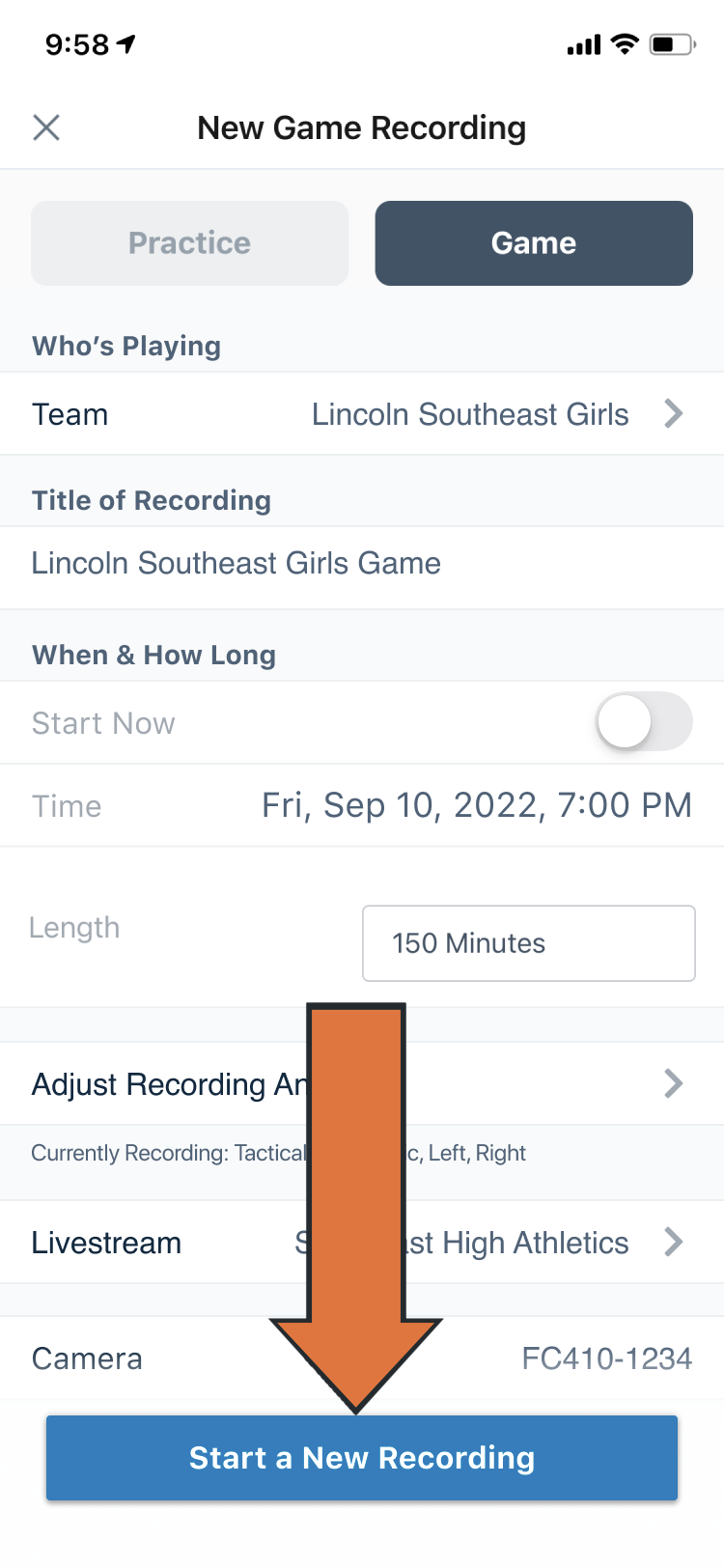Tap Start a New Recording
Image resolution: width=724 pixels, height=1568 pixels.
pos(362,1458)
